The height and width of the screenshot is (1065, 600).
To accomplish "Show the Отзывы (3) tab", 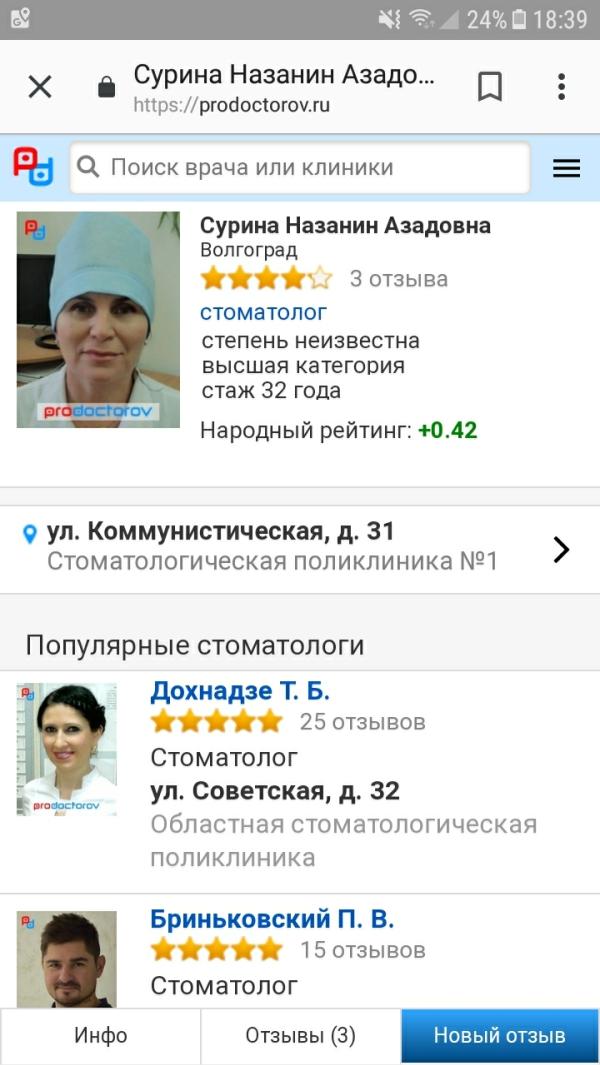I will pyautogui.click(x=300, y=1035).
